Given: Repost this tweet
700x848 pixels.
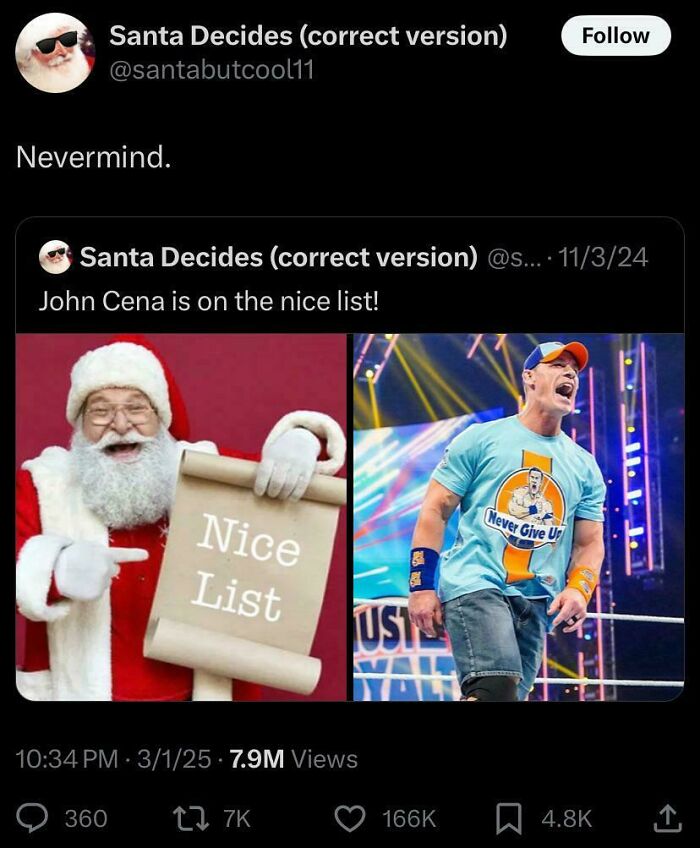Looking at the screenshot, I should [190, 818].
